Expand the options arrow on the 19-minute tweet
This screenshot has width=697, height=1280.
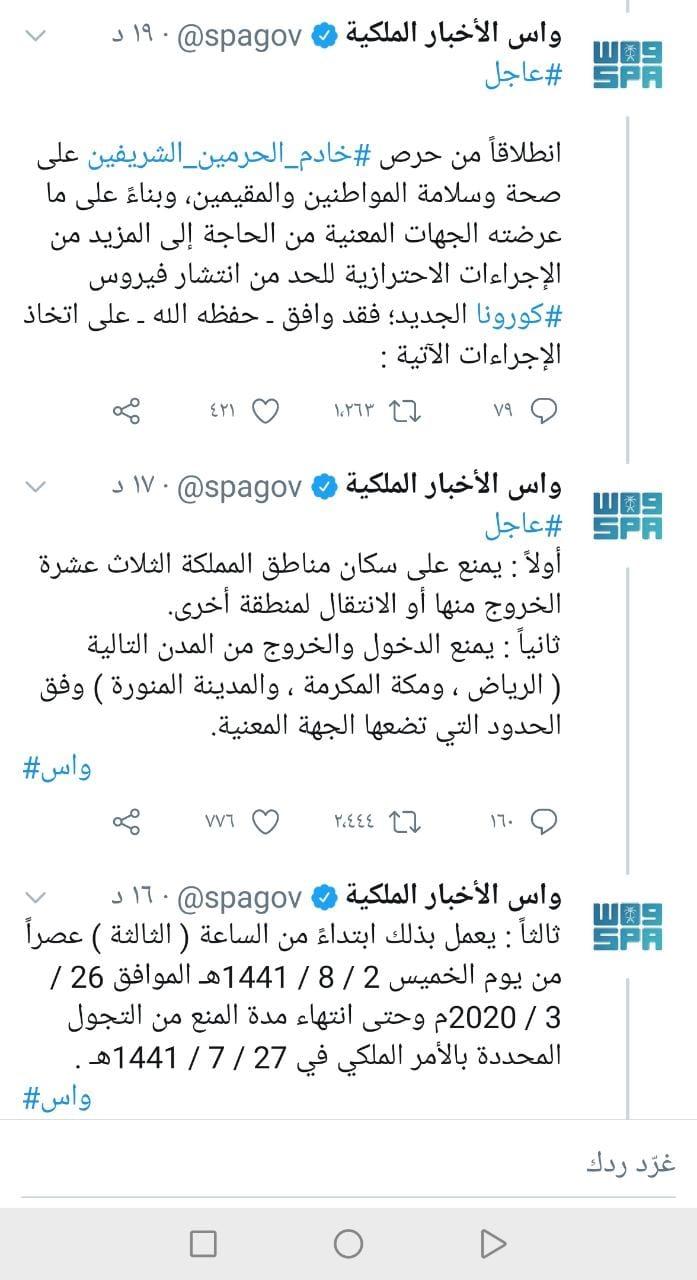point(35,37)
